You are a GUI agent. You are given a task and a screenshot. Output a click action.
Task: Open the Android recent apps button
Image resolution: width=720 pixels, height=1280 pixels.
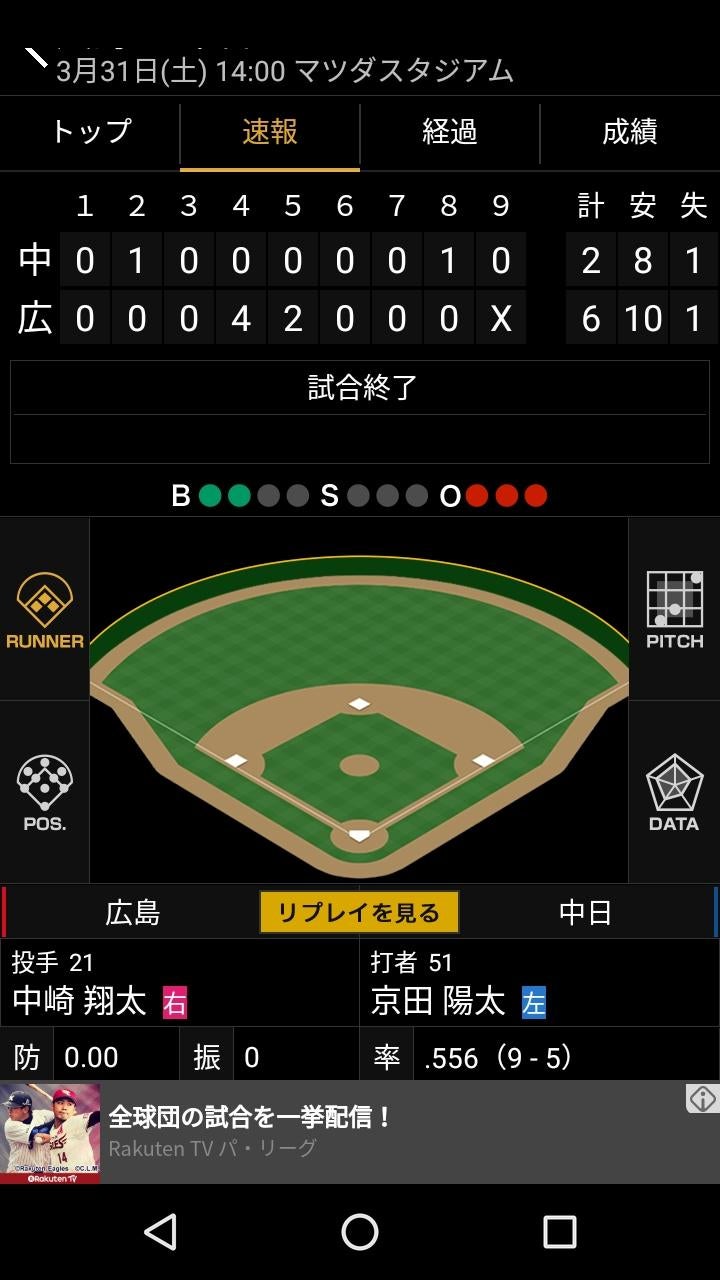pyautogui.click(x=561, y=1234)
